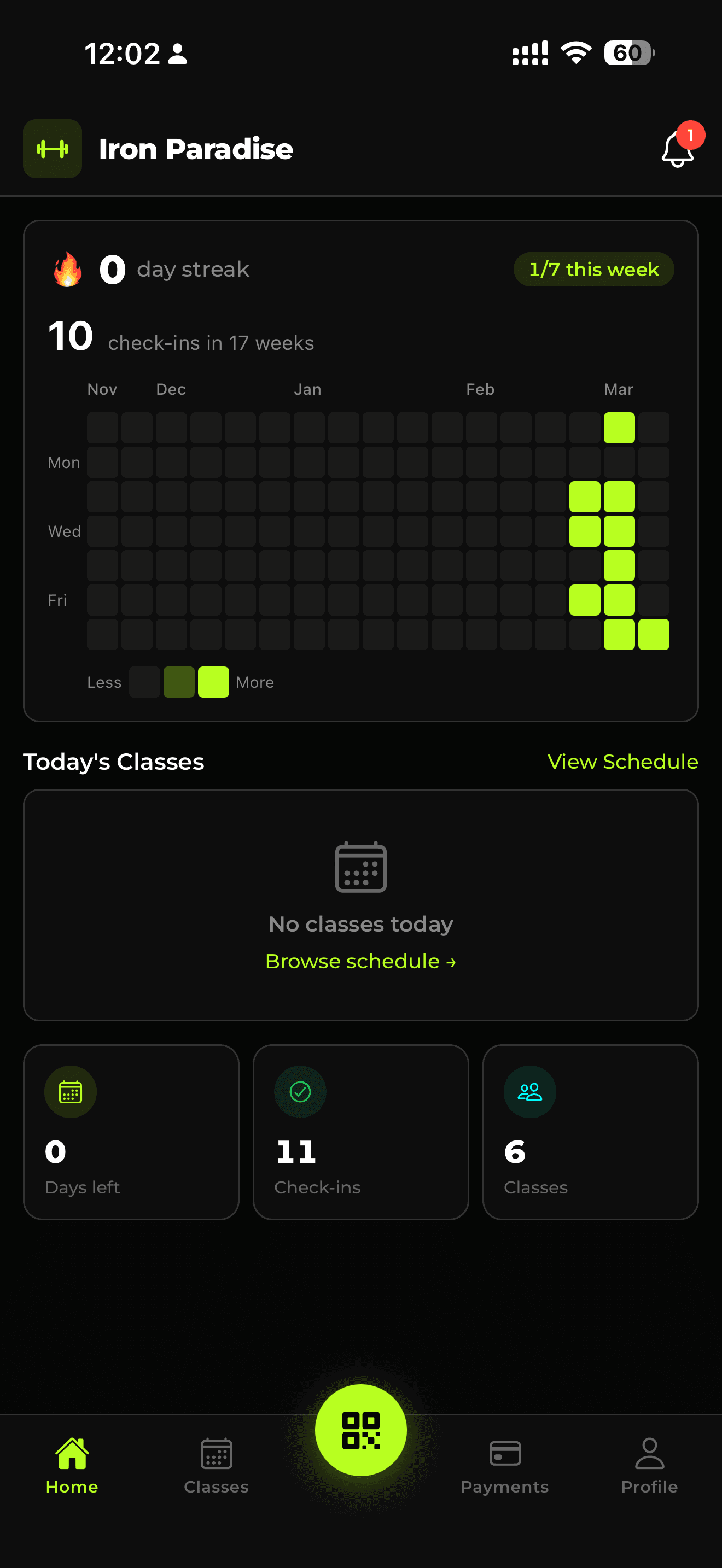The image size is (722, 1568).
Task: Select the brightest green square in the legend
Action: coord(214,682)
